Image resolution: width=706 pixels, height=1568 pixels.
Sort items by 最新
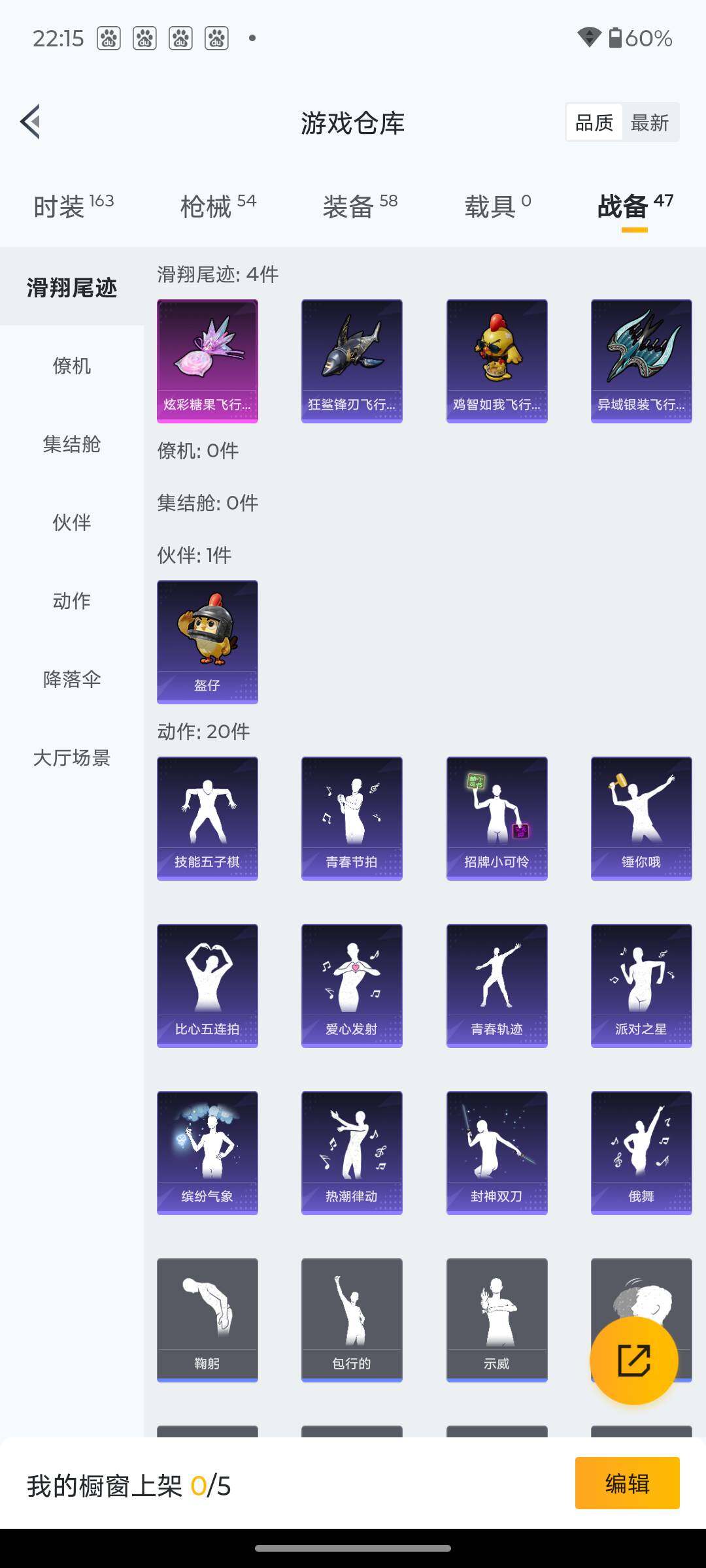point(649,122)
